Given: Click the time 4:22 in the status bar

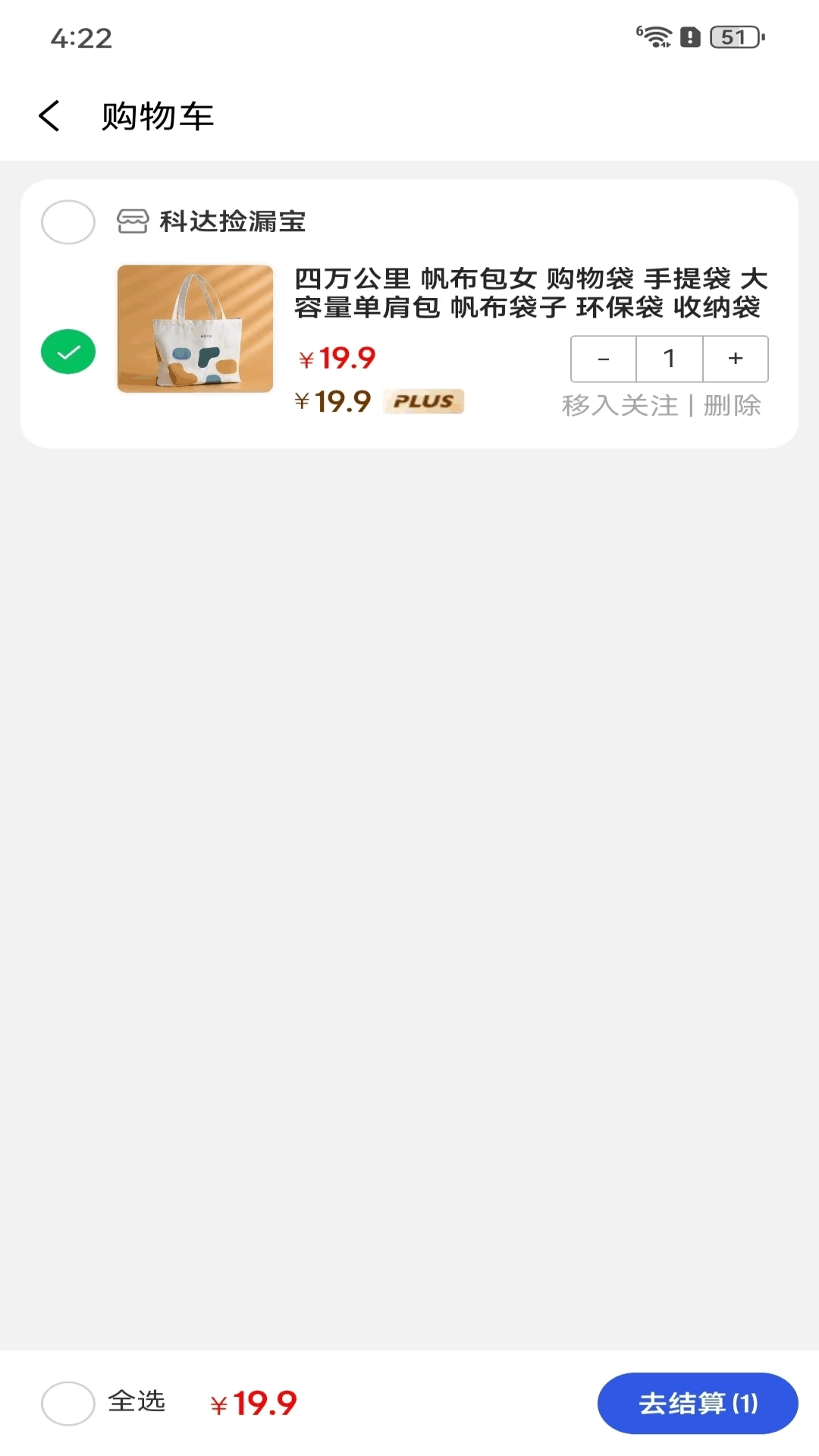Looking at the screenshot, I should [x=80, y=39].
